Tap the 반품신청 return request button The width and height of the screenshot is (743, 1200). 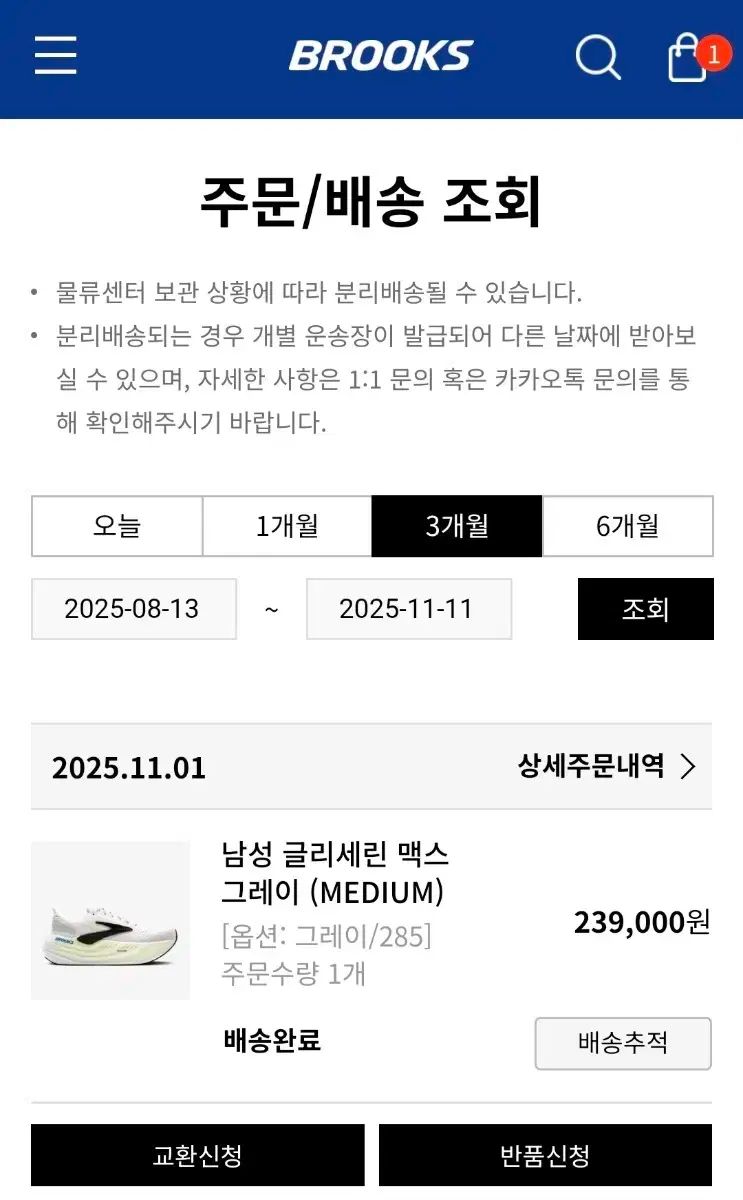pyautogui.click(x=545, y=1156)
